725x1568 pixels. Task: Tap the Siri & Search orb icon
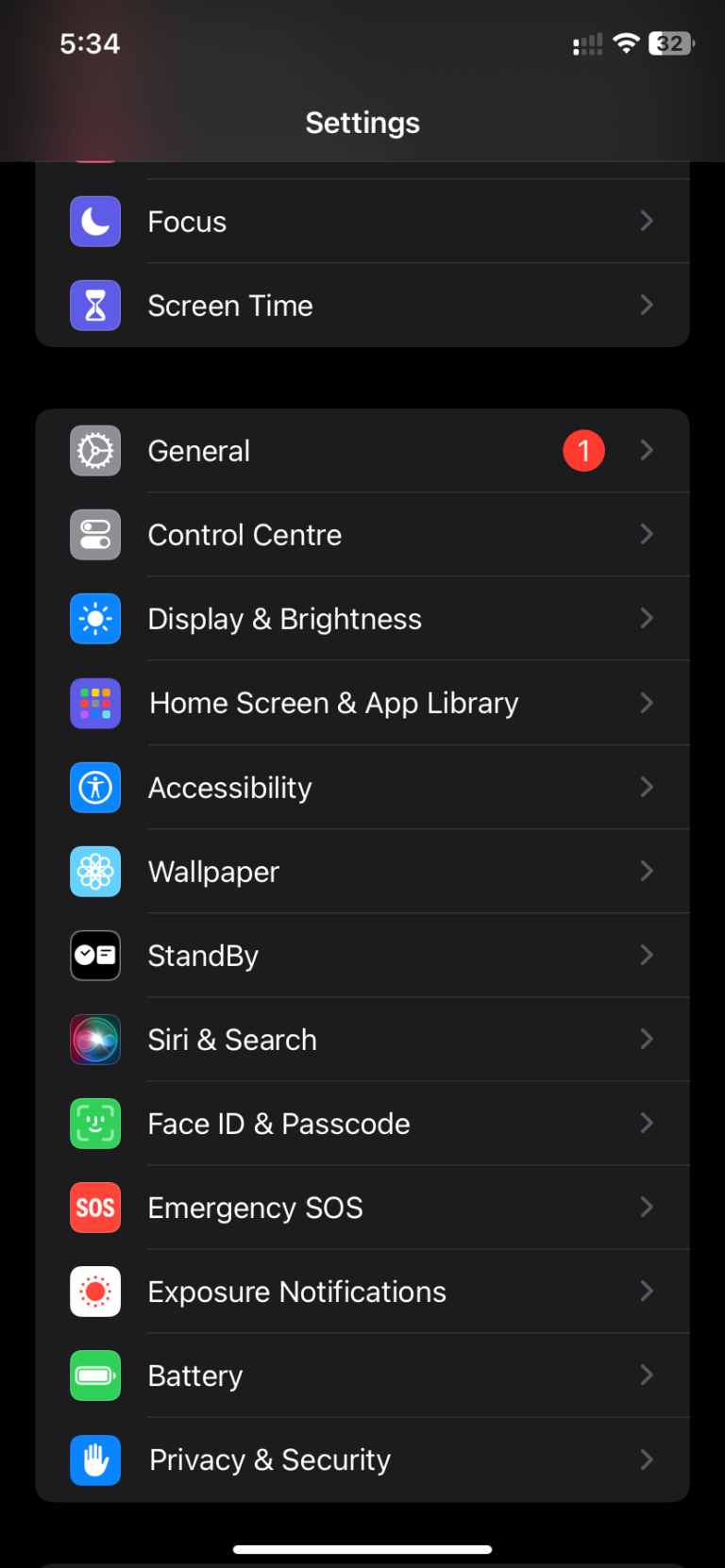(x=94, y=1039)
